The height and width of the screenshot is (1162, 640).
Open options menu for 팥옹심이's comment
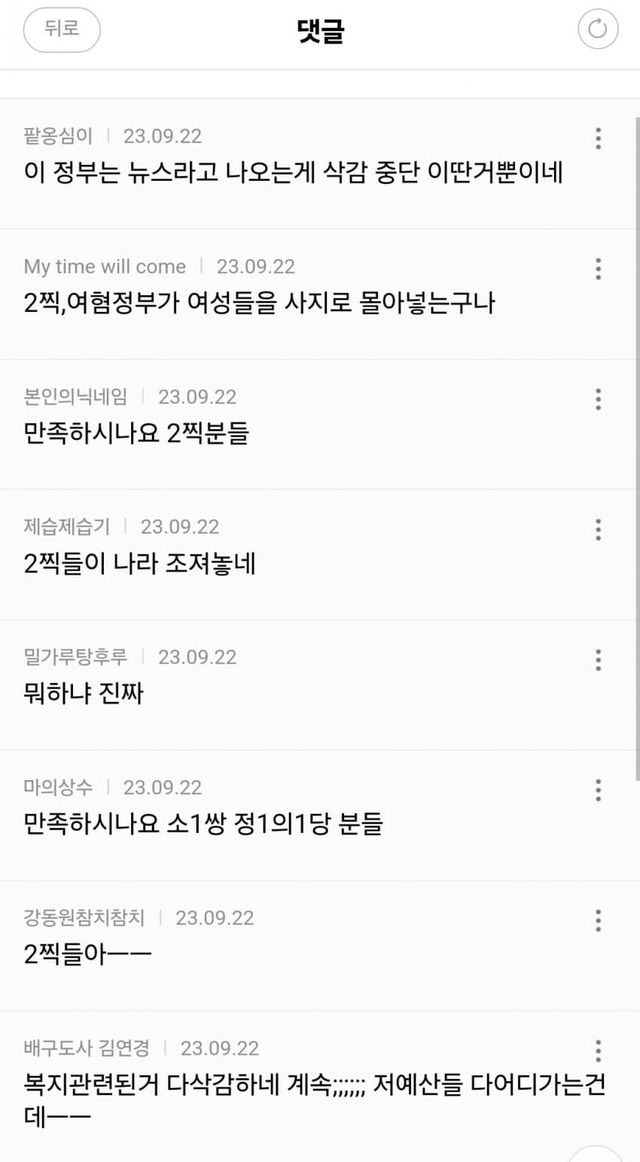coord(598,139)
